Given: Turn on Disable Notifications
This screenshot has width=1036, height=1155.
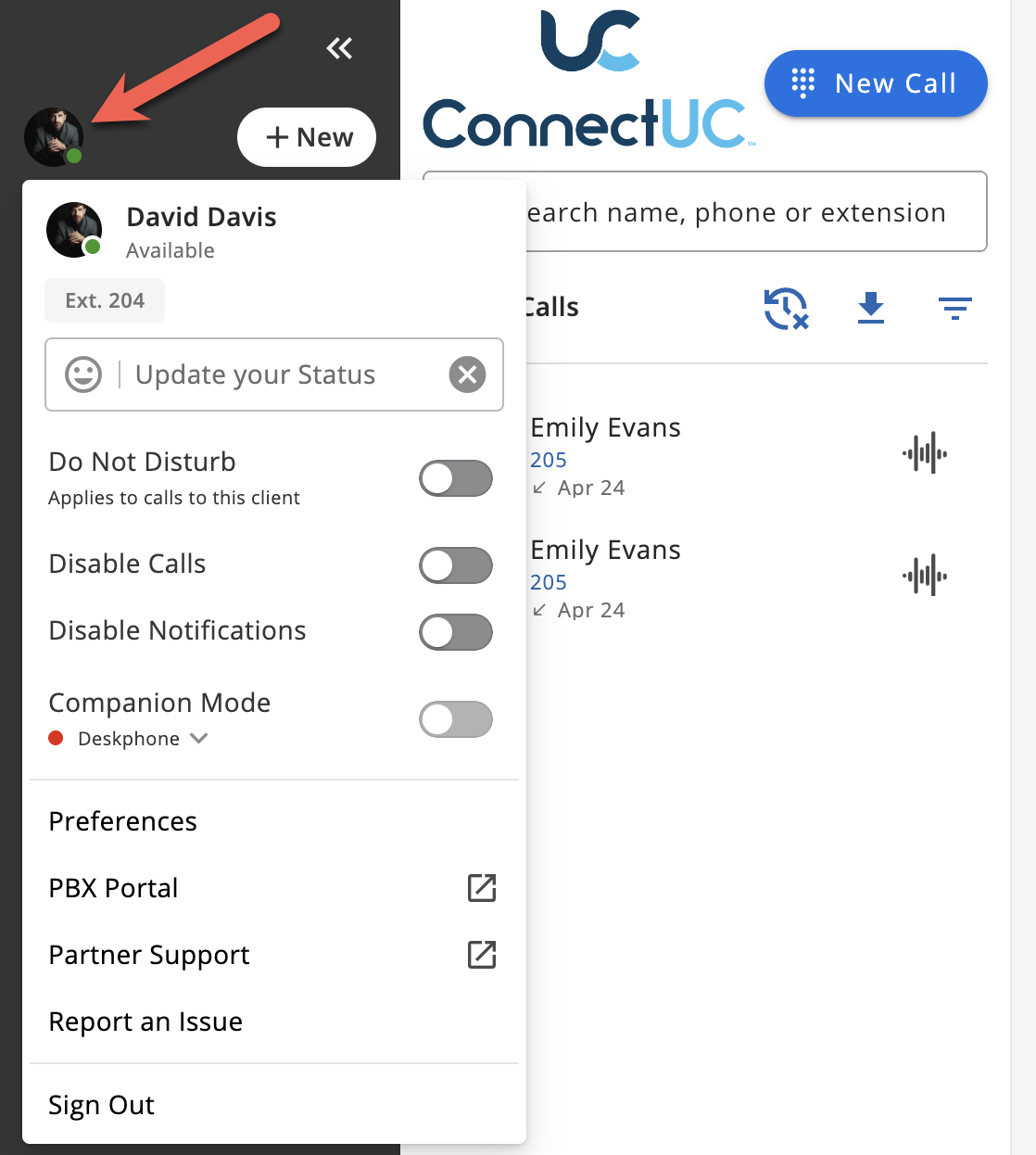Looking at the screenshot, I should (x=455, y=632).
